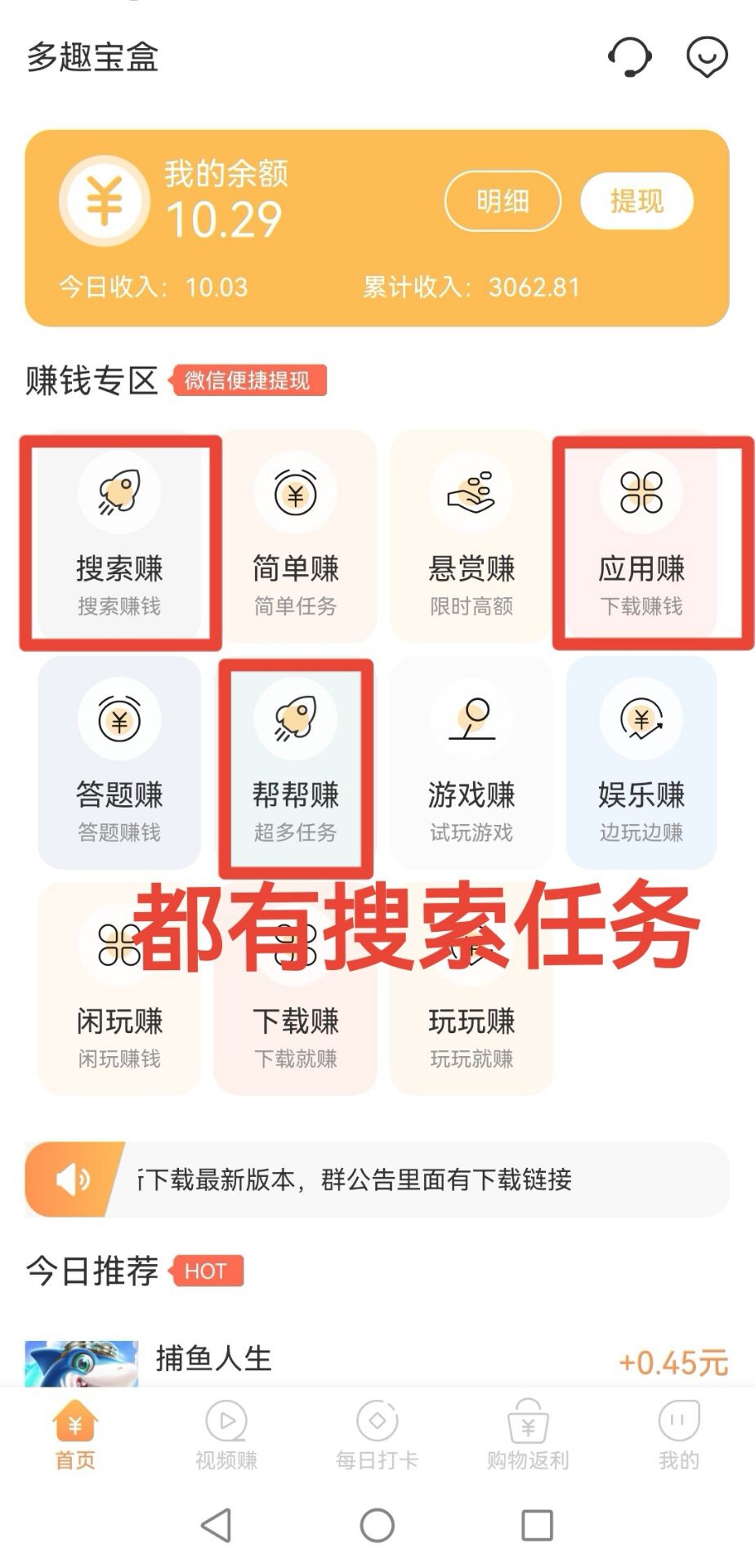Open 帮帮赚 tasks tile

pyautogui.click(x=296, y=764)
